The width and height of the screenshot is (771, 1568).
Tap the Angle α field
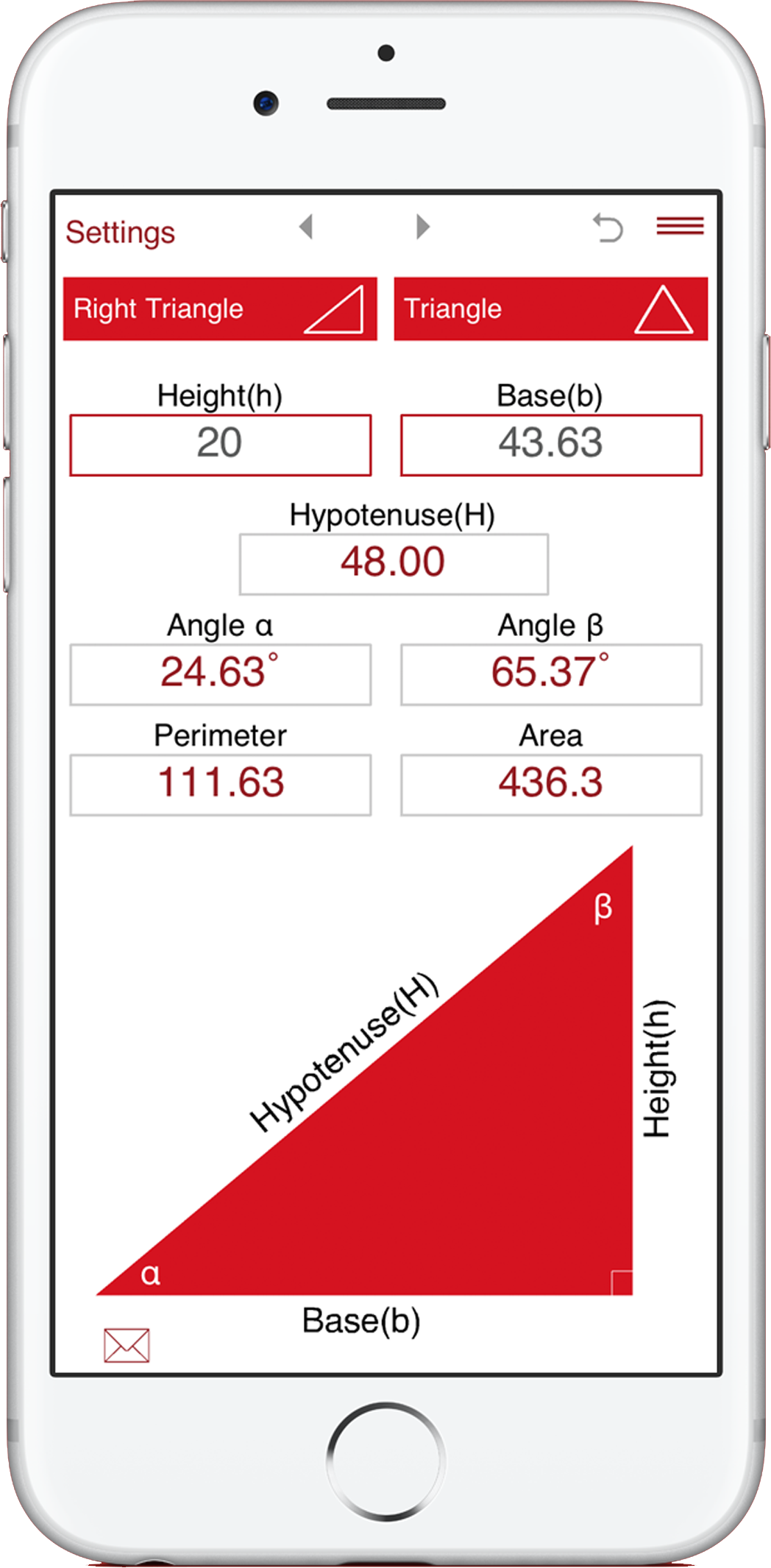221,674
